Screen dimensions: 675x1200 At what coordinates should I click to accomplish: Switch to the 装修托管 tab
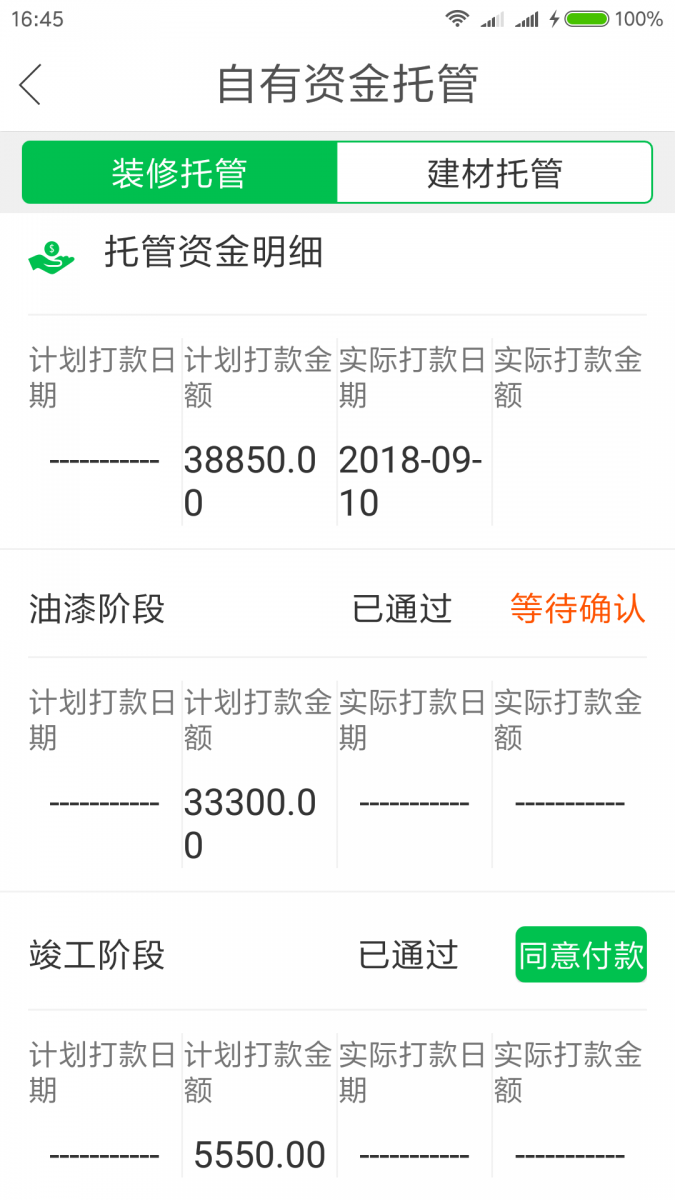point(180,173)
